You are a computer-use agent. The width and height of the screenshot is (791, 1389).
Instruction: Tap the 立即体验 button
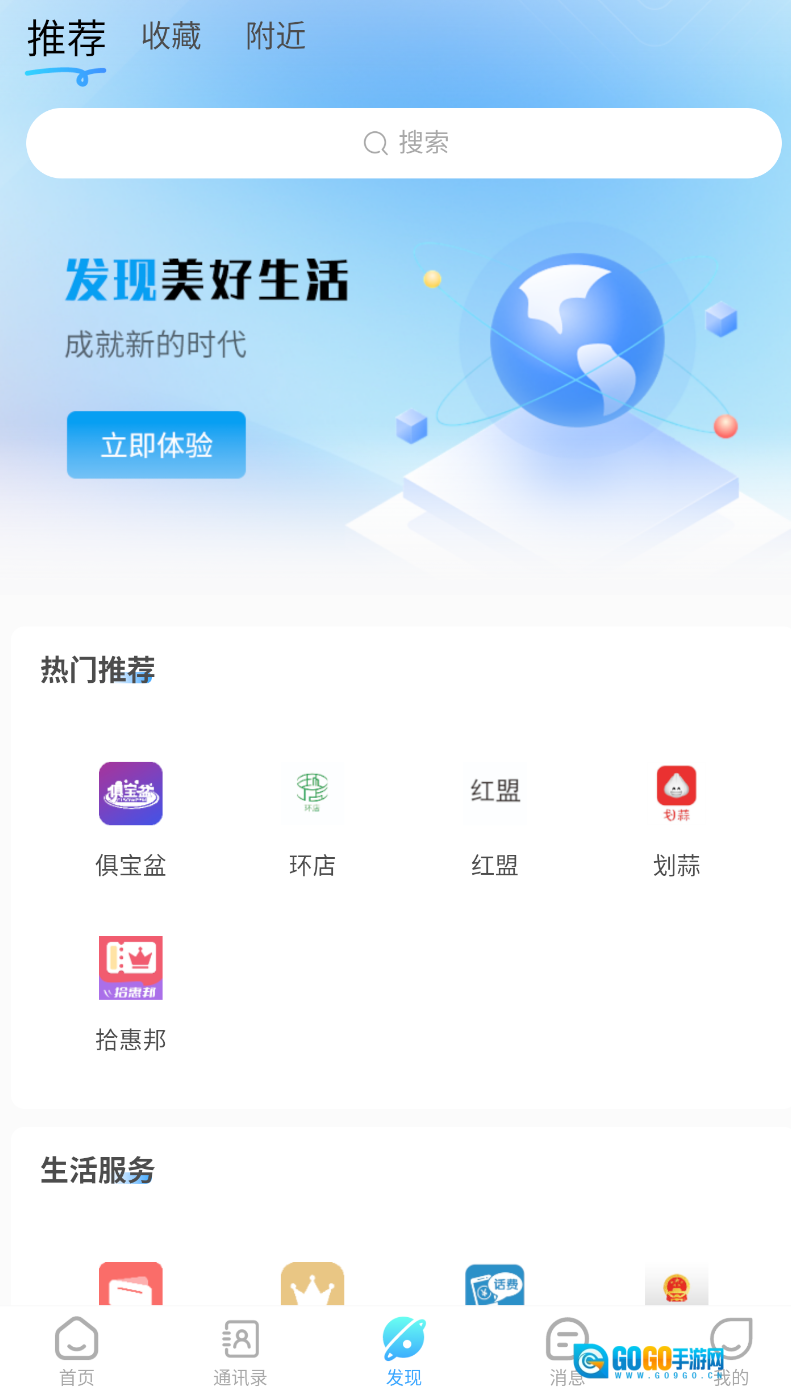[156, 445]
